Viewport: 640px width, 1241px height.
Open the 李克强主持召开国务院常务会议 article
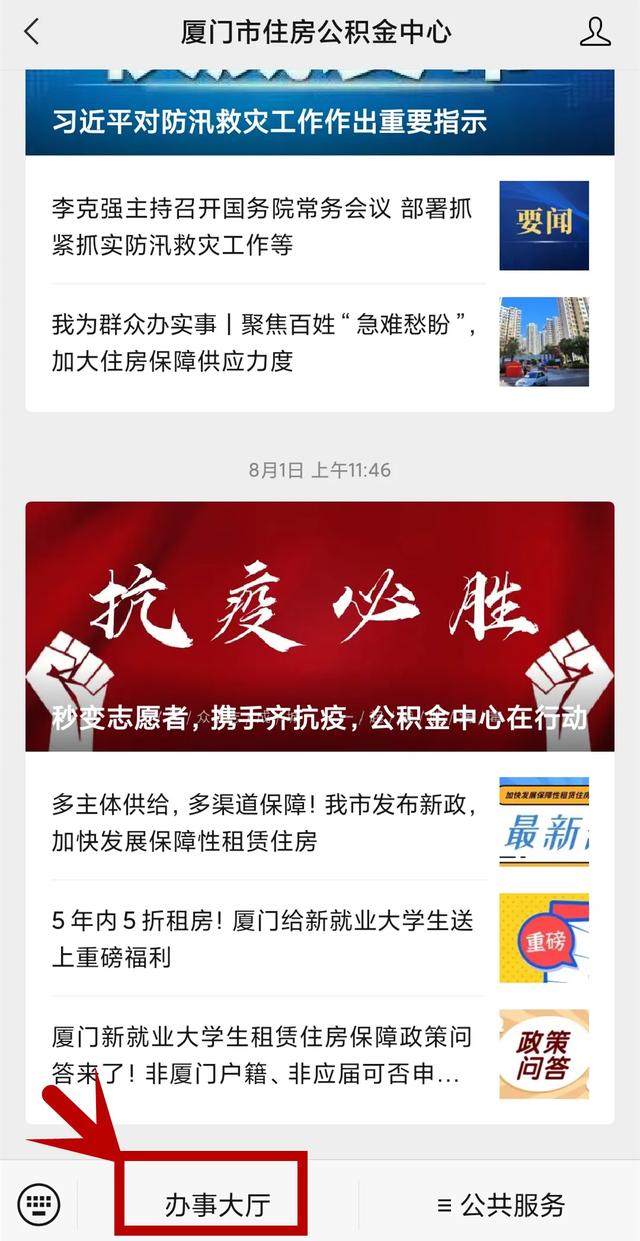pyautogui.click(x=320, y=226)
